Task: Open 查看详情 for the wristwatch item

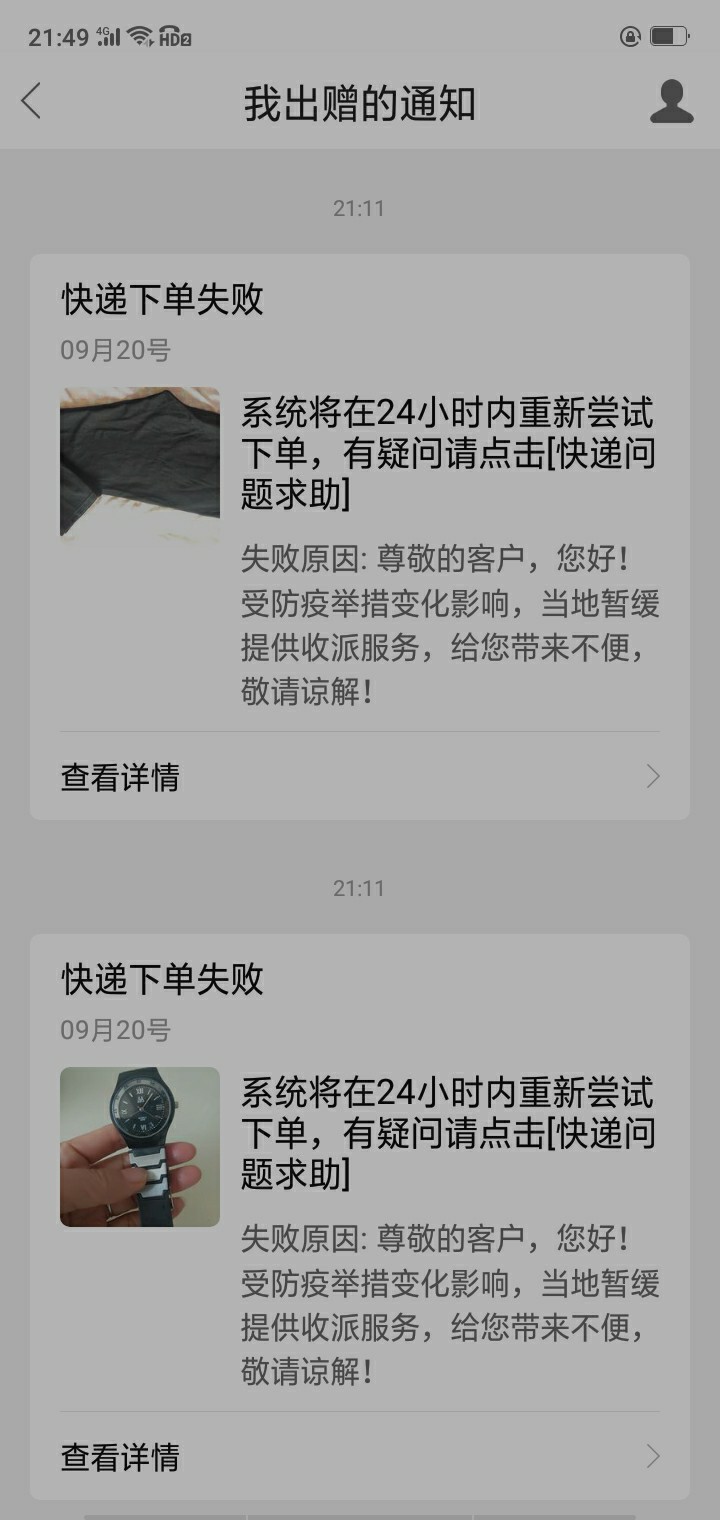Action: 360,1457
